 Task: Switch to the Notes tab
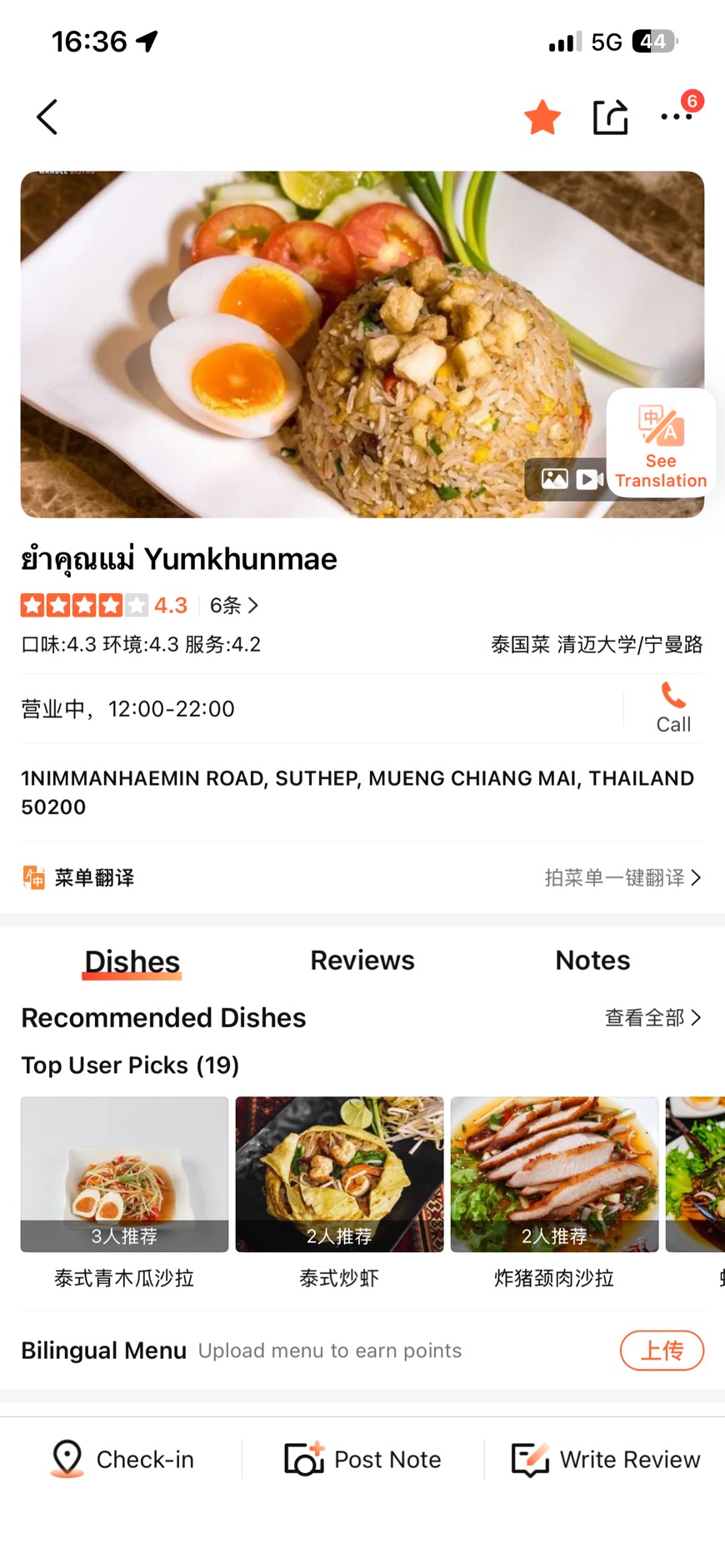tap(592, 960)
